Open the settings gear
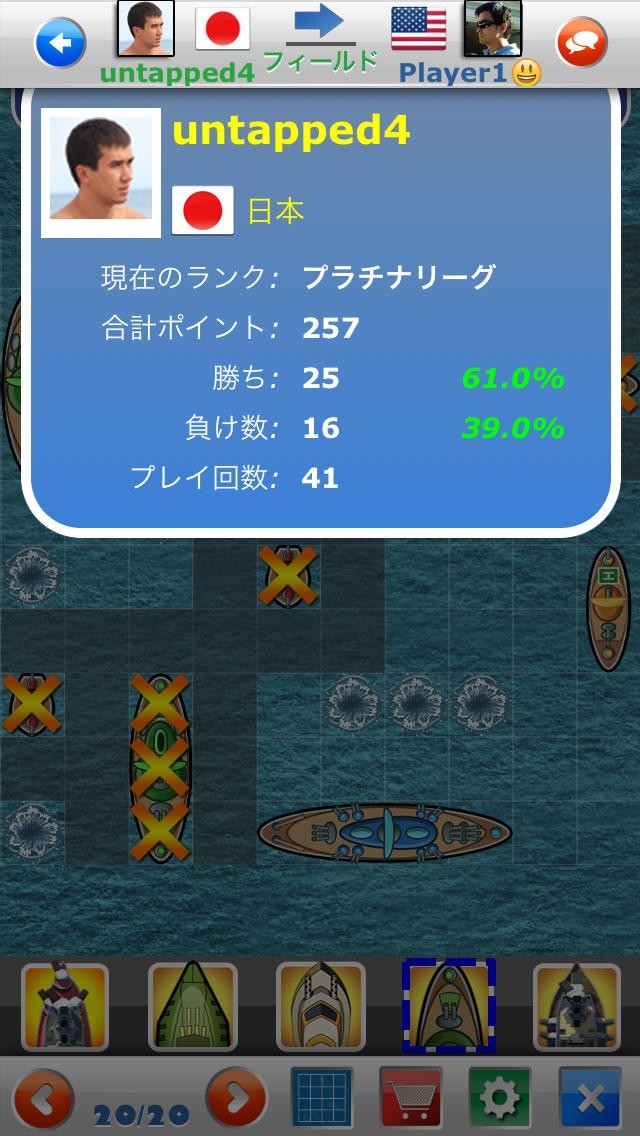This screenshot has width=640, height=1136. (500, 1099)
